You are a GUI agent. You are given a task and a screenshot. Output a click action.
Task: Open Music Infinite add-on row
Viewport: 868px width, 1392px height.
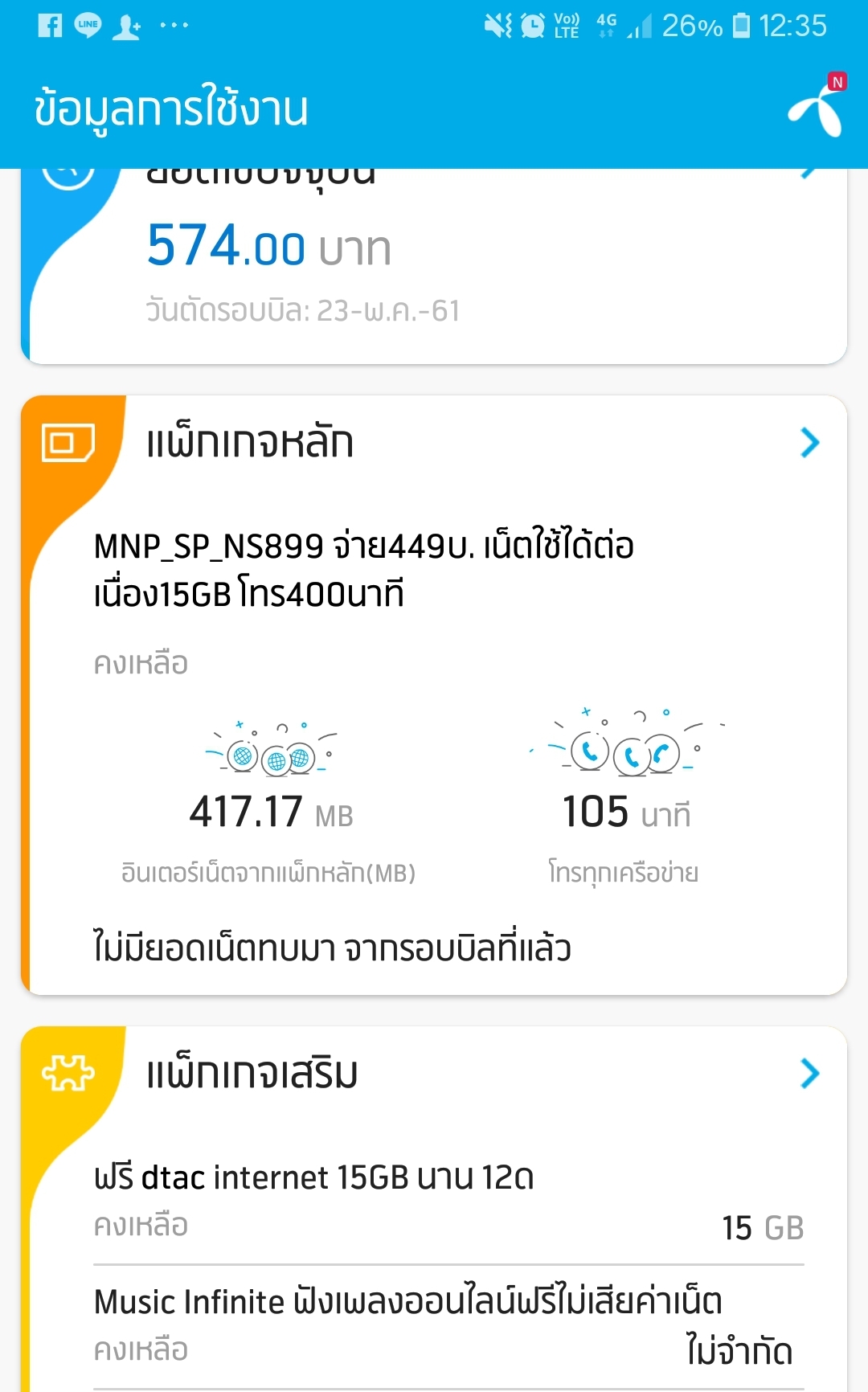(448, 1326)
